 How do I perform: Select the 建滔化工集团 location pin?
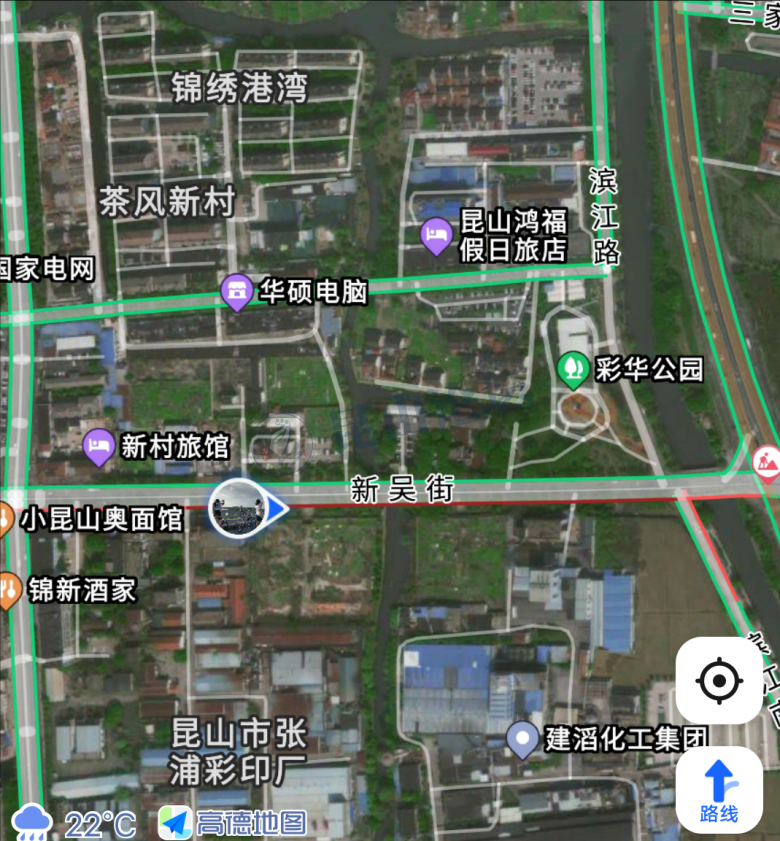click(523, 739)
